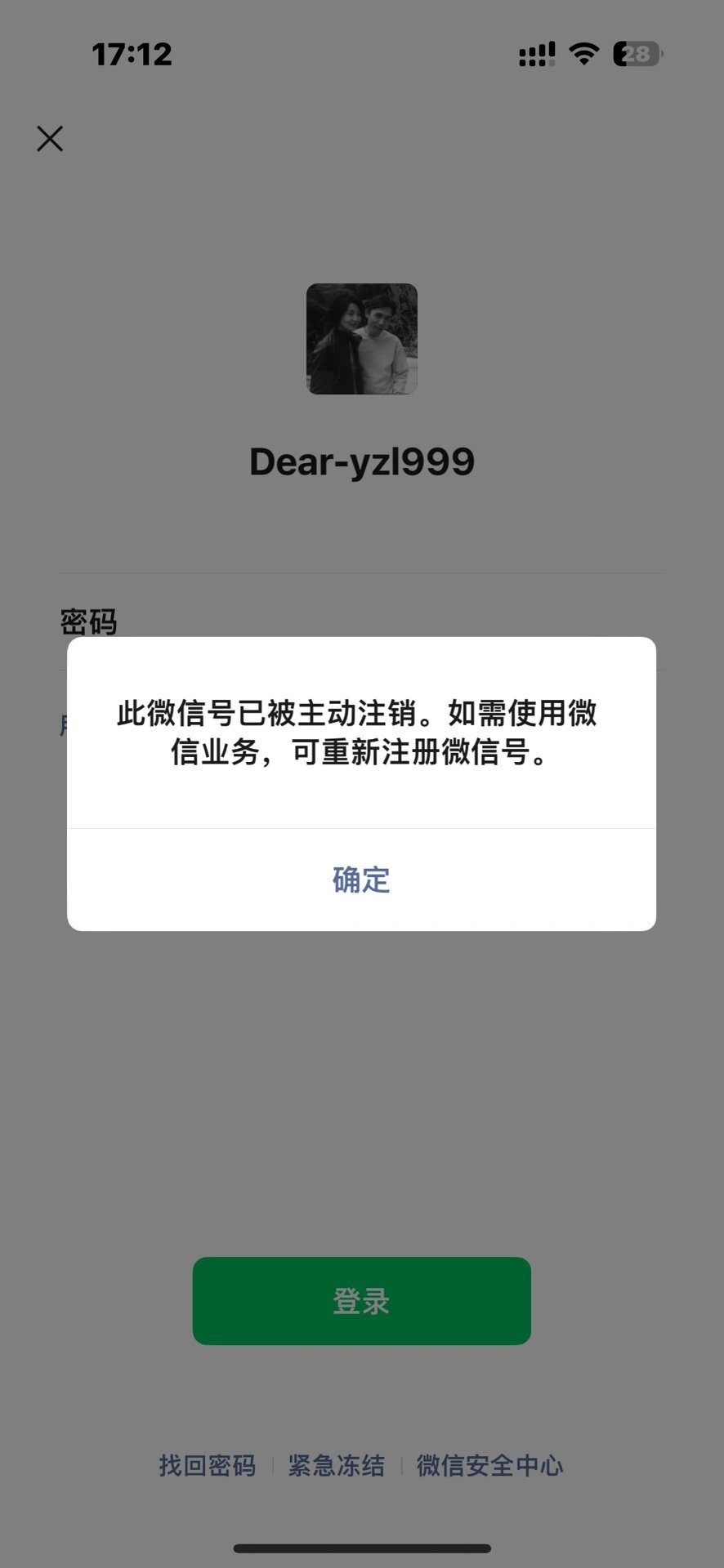
Task: Tap the clock showing 17:12
Action: tap(132, 54)
